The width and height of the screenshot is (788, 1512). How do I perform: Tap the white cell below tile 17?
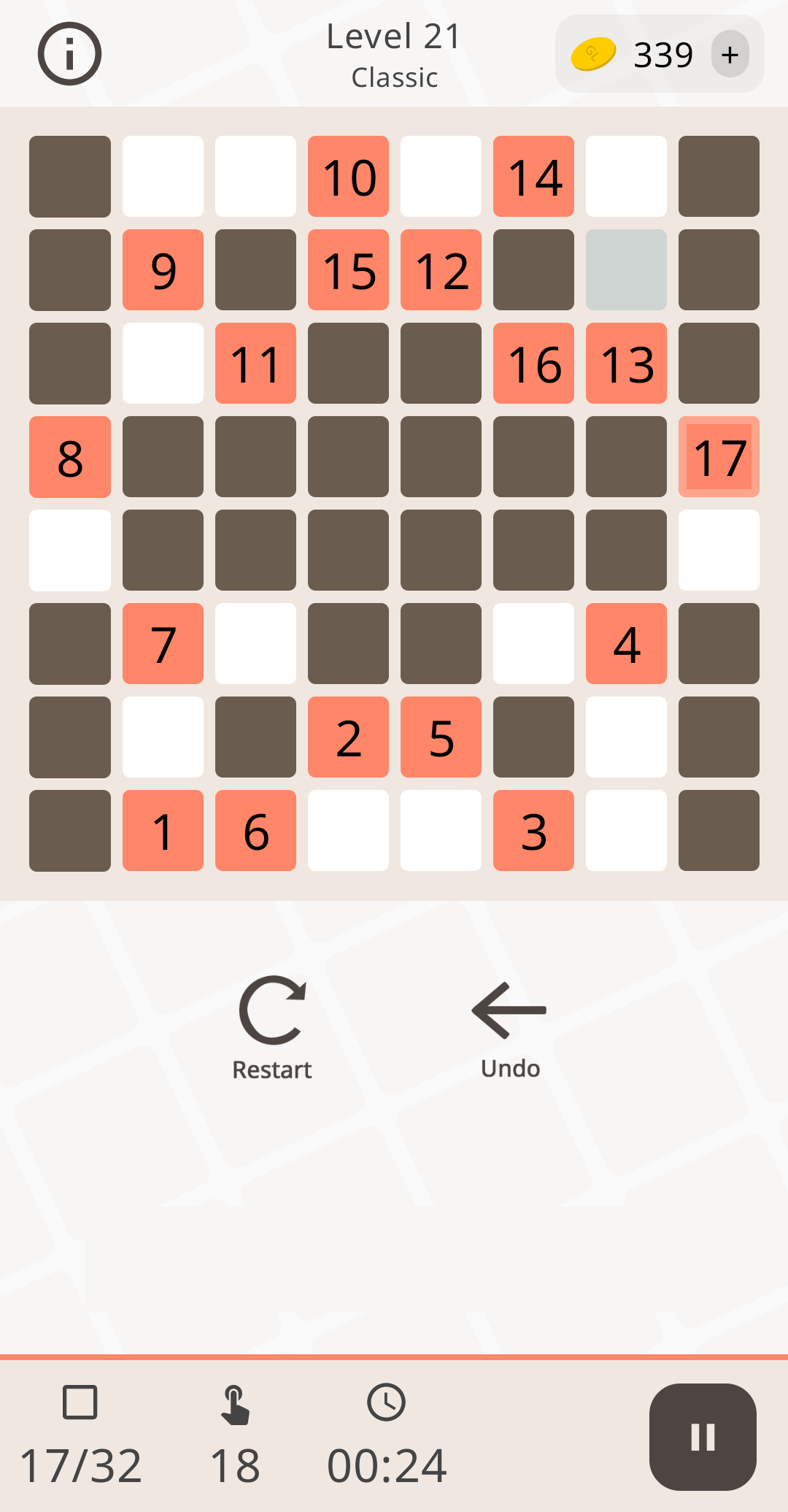point(719,550)
